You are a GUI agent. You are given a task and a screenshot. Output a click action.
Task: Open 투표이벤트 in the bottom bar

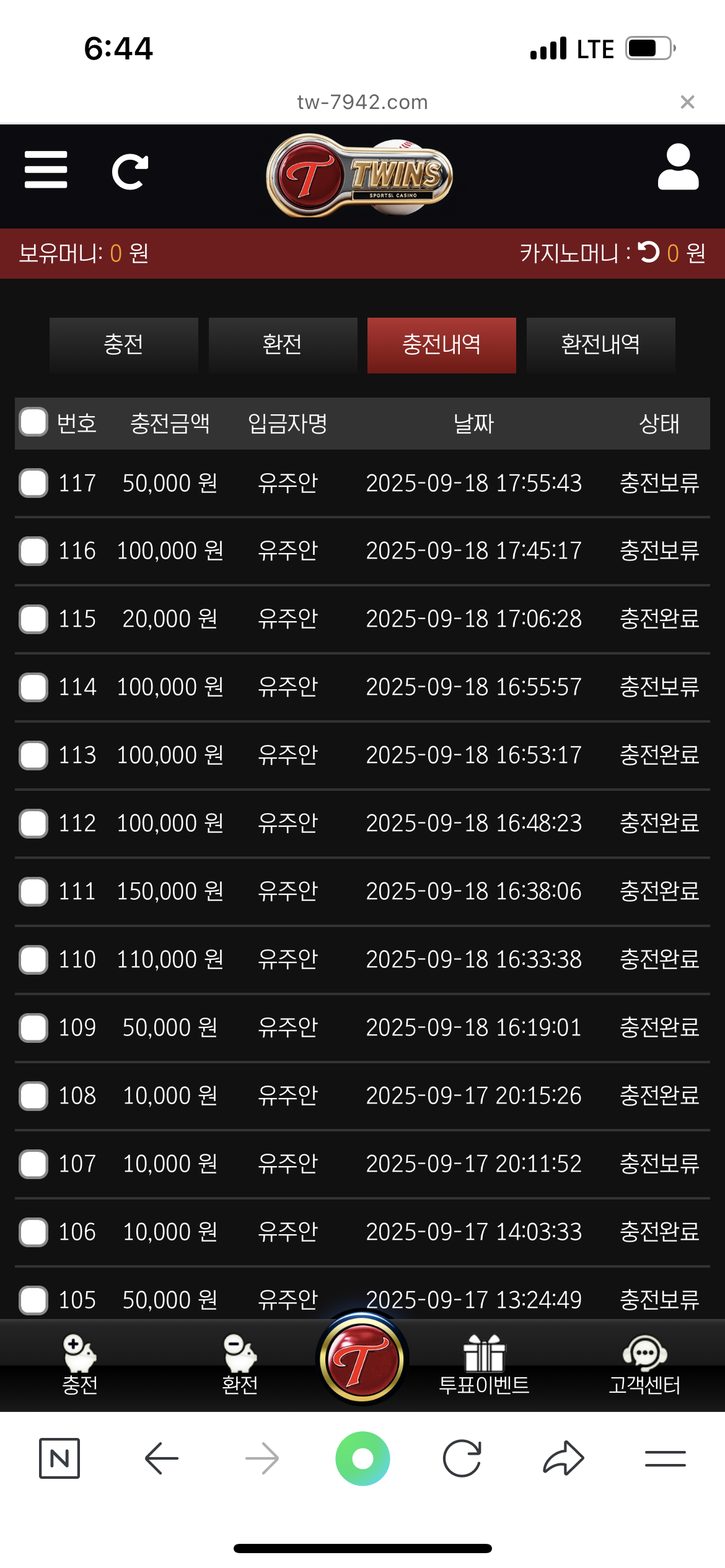pyautogui.click(x=484, y=1365)
